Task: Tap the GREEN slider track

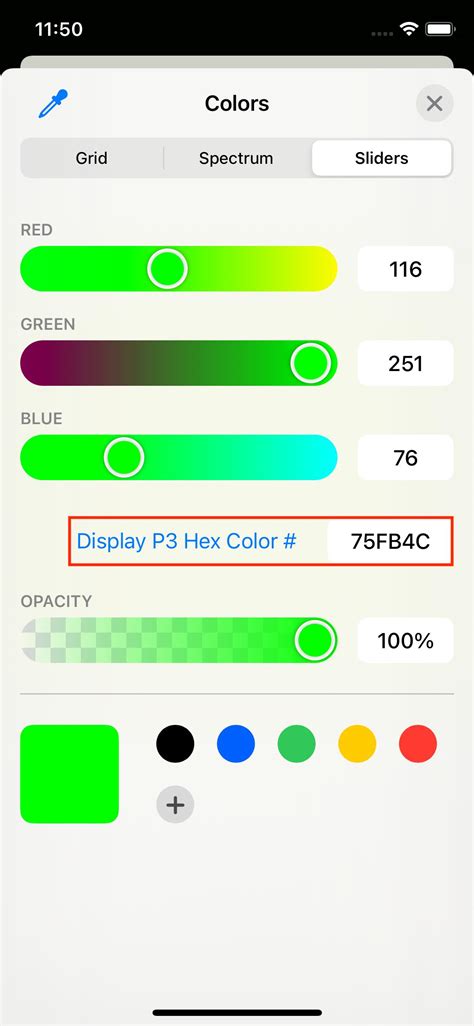Action: [179, 363]
